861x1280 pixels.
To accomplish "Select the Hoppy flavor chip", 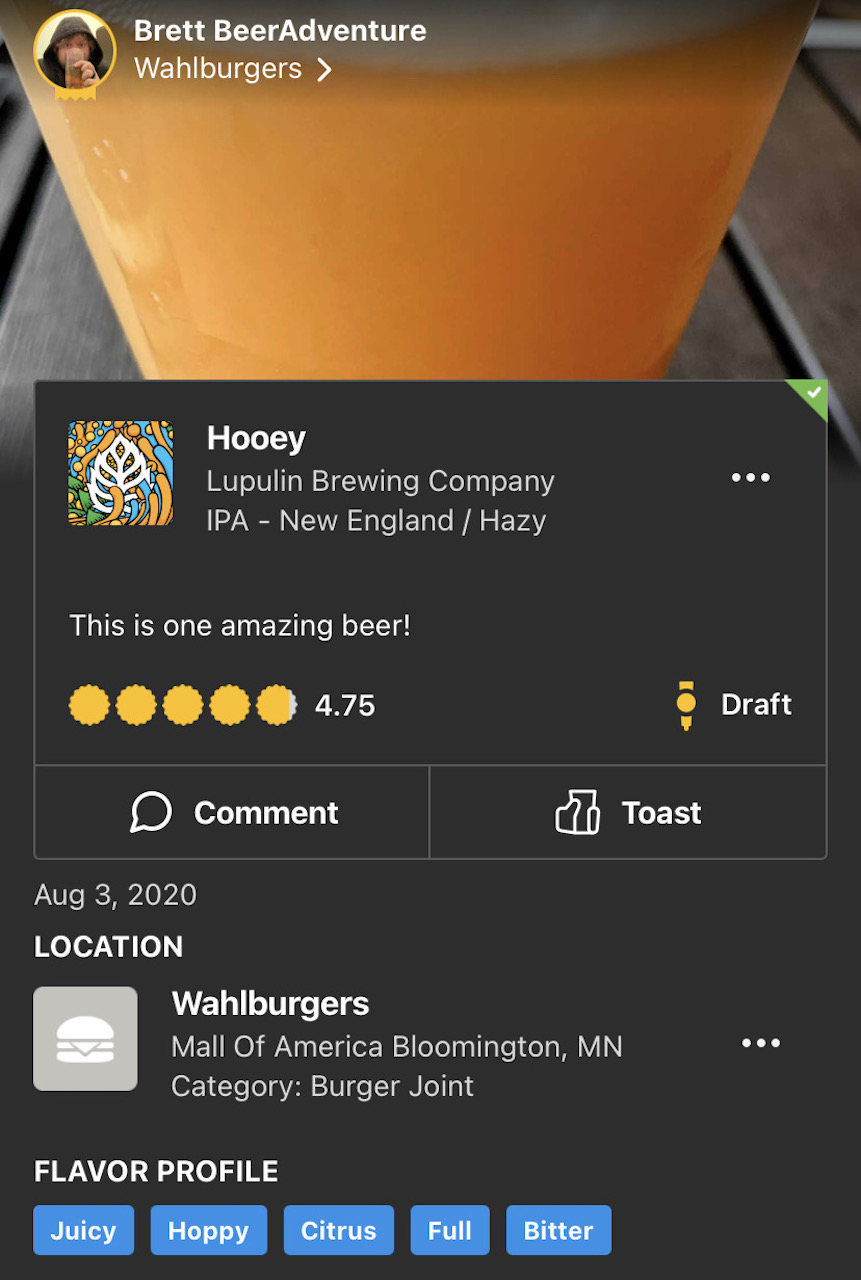I will tap(208, 1230).
